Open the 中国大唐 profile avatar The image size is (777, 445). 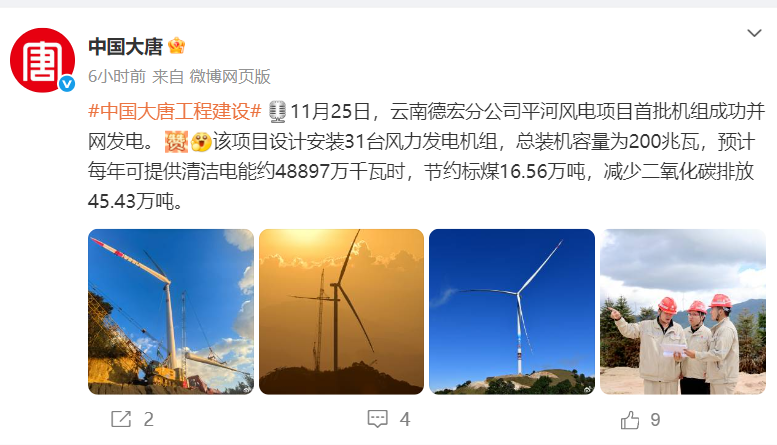click(42, 61)
